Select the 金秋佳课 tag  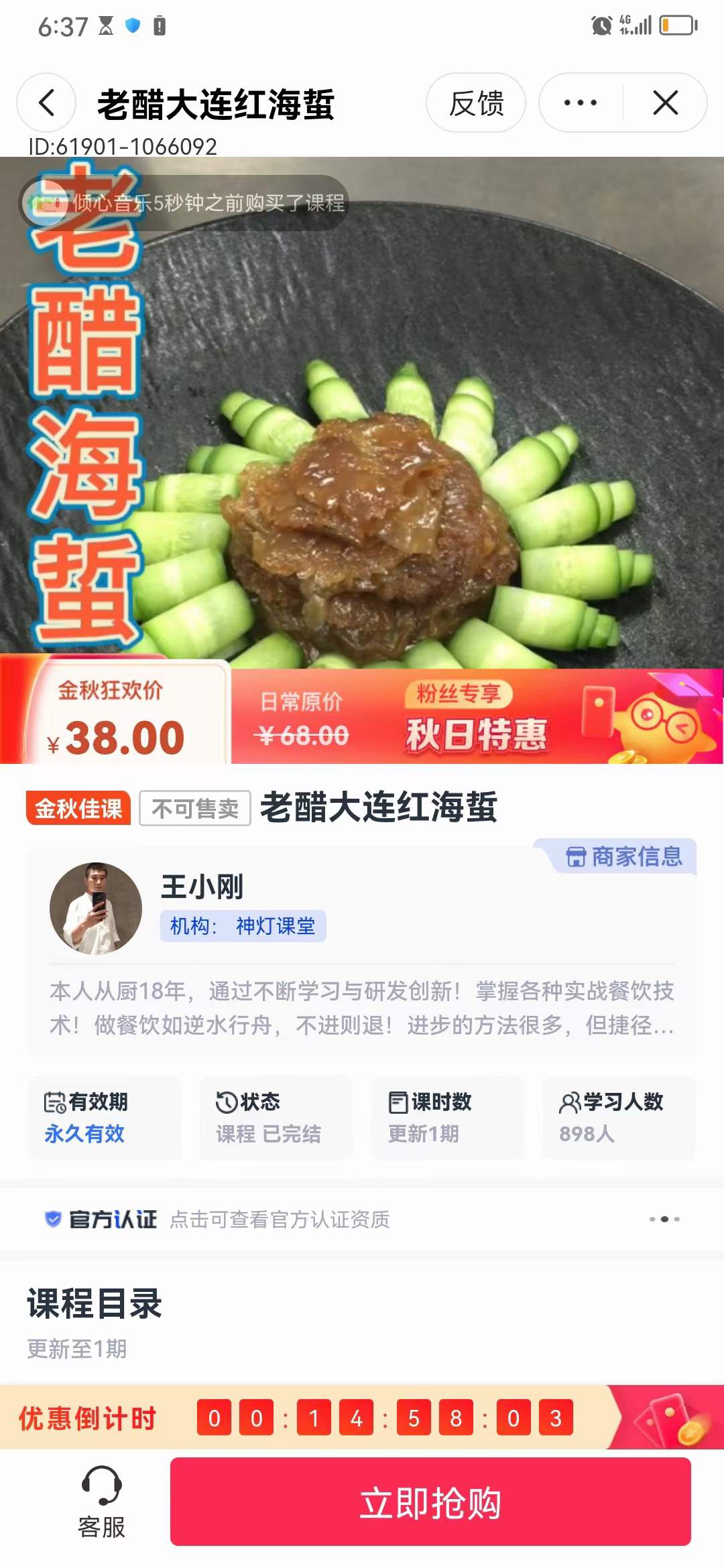(x=77, y=809)
